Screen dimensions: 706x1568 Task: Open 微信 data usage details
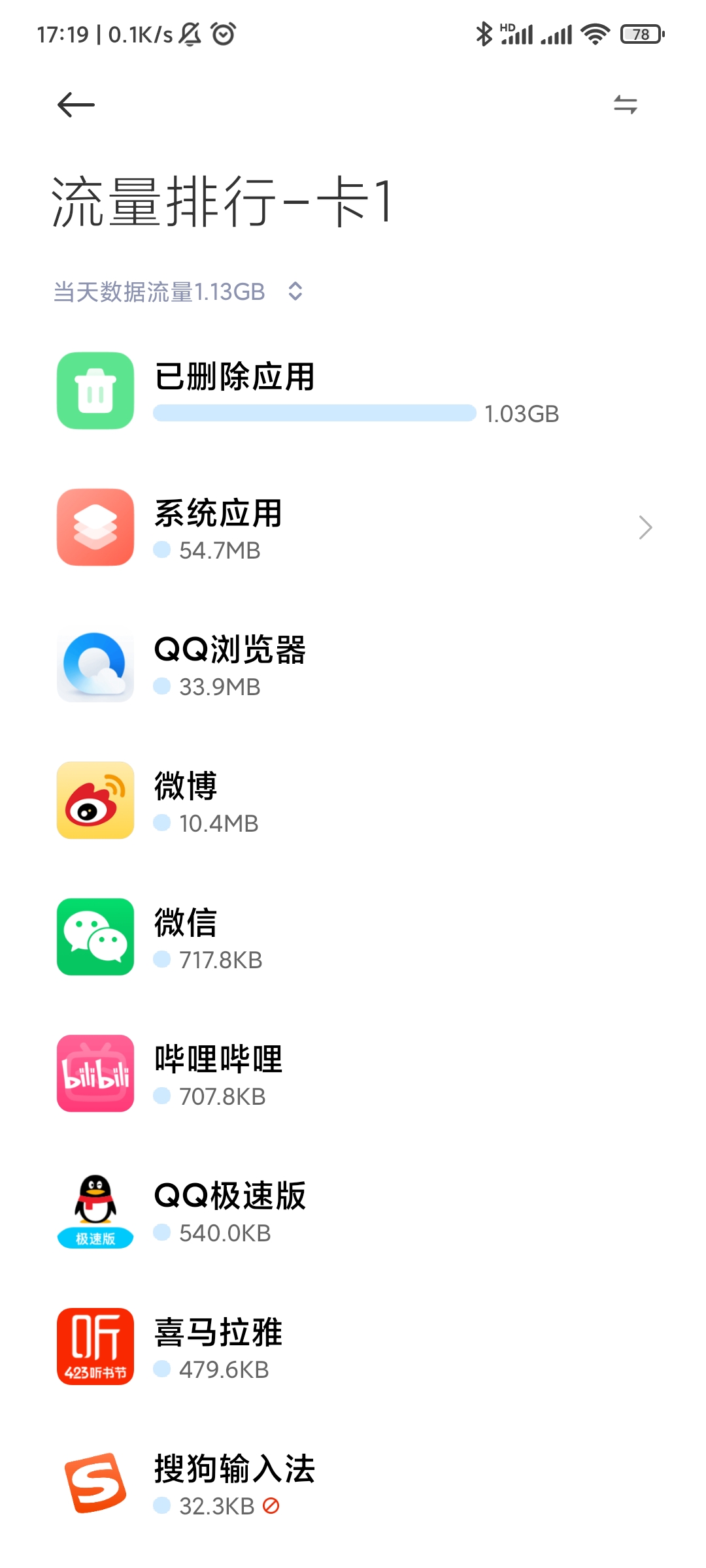(353, 937)
